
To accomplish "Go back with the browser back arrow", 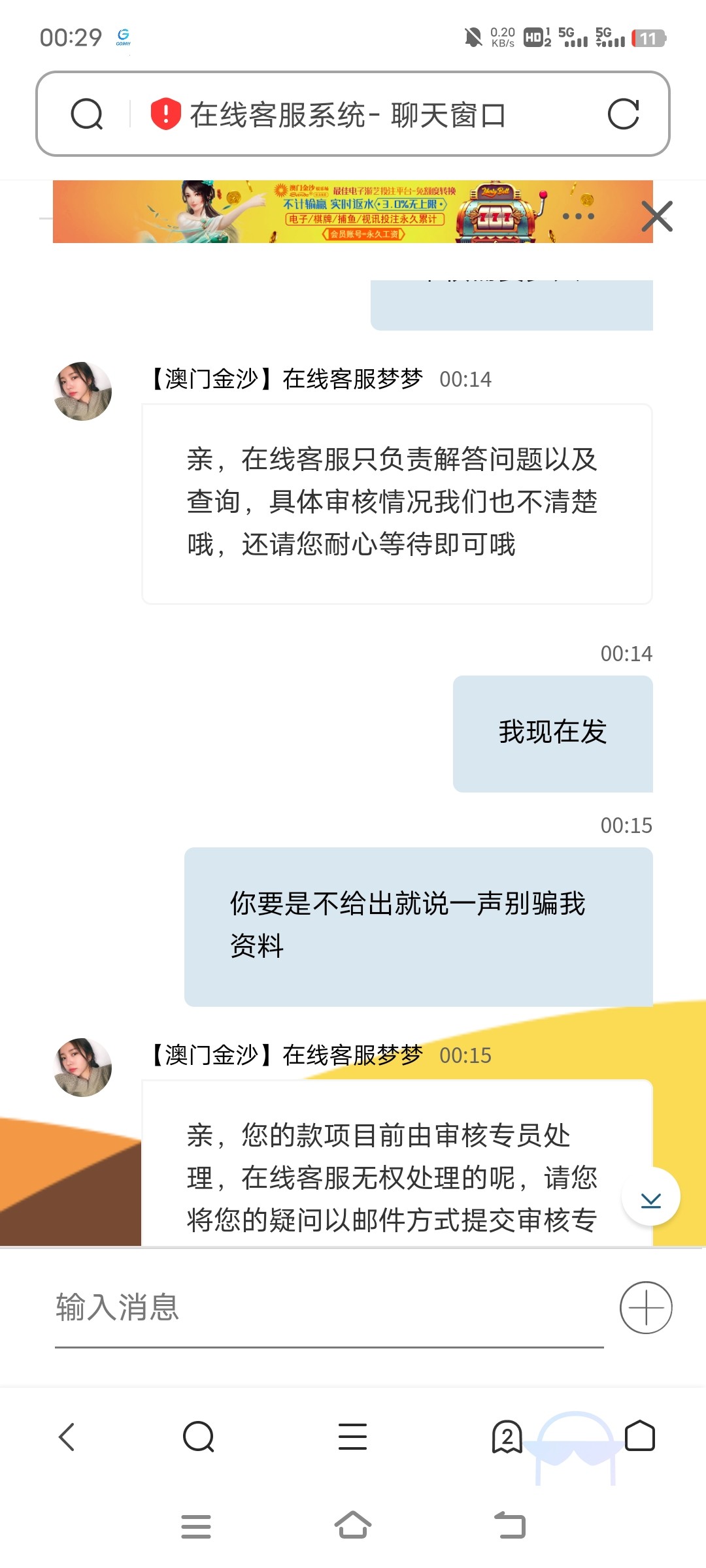I will coord(67,1437).
